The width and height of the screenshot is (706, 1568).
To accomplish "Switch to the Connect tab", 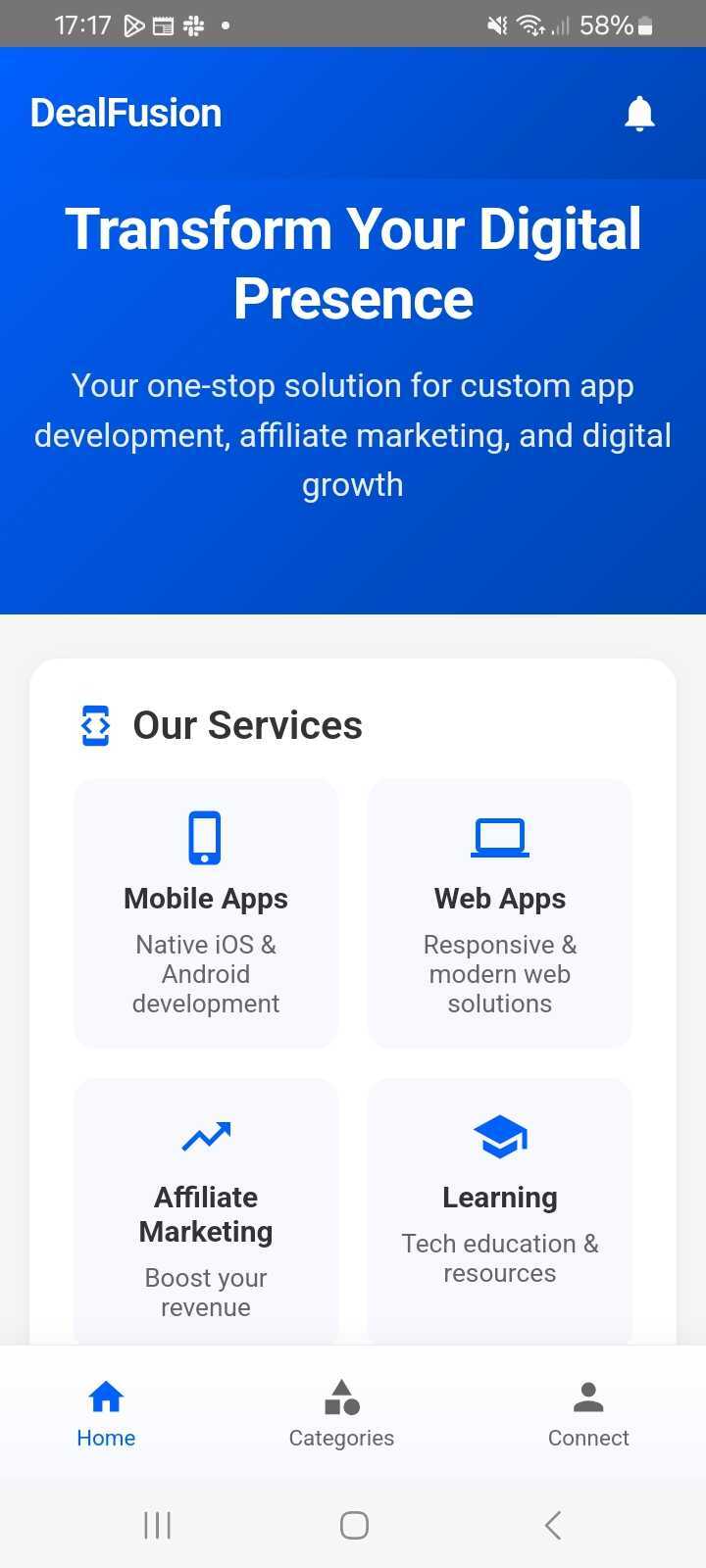I will point(588,1412).
